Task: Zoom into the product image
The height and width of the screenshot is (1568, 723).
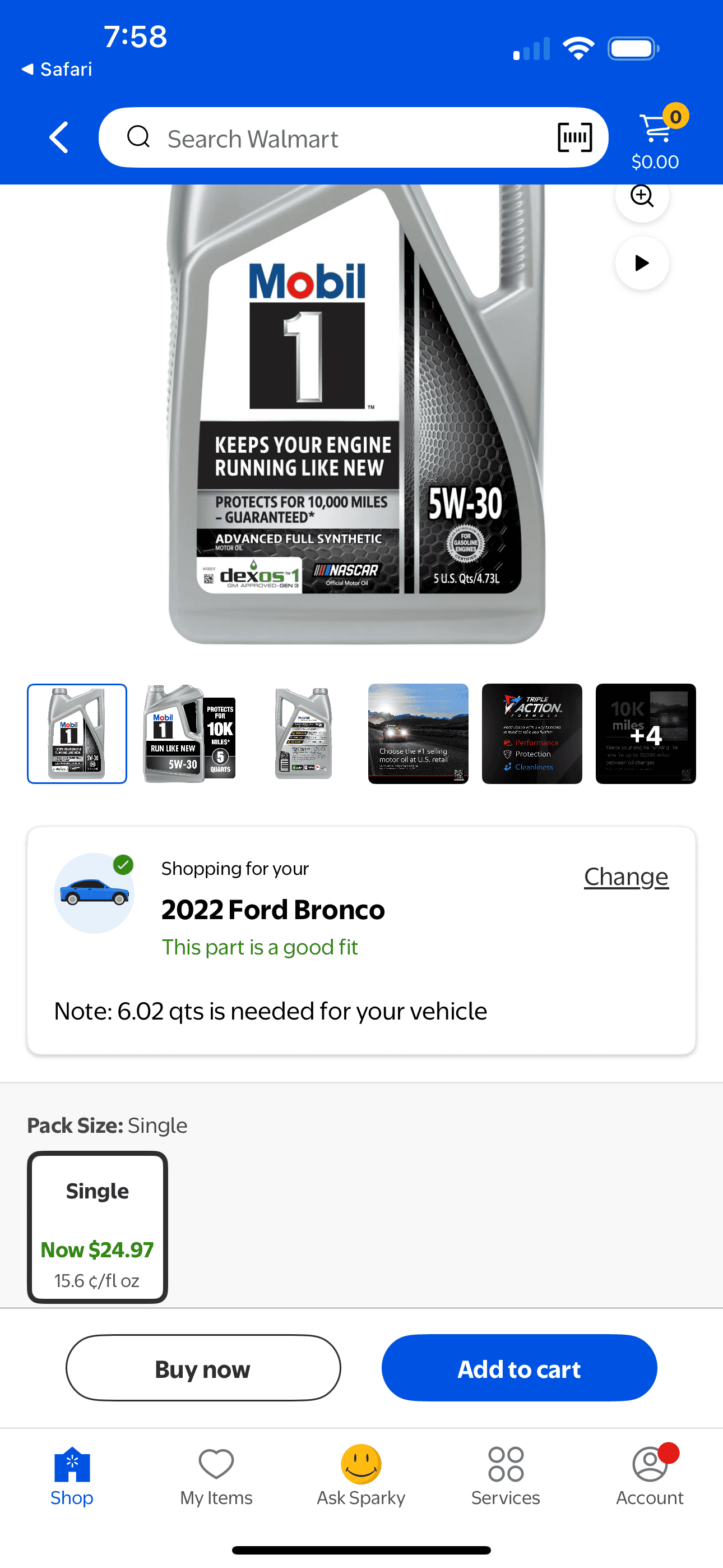Action: click(x=642, y=197)
